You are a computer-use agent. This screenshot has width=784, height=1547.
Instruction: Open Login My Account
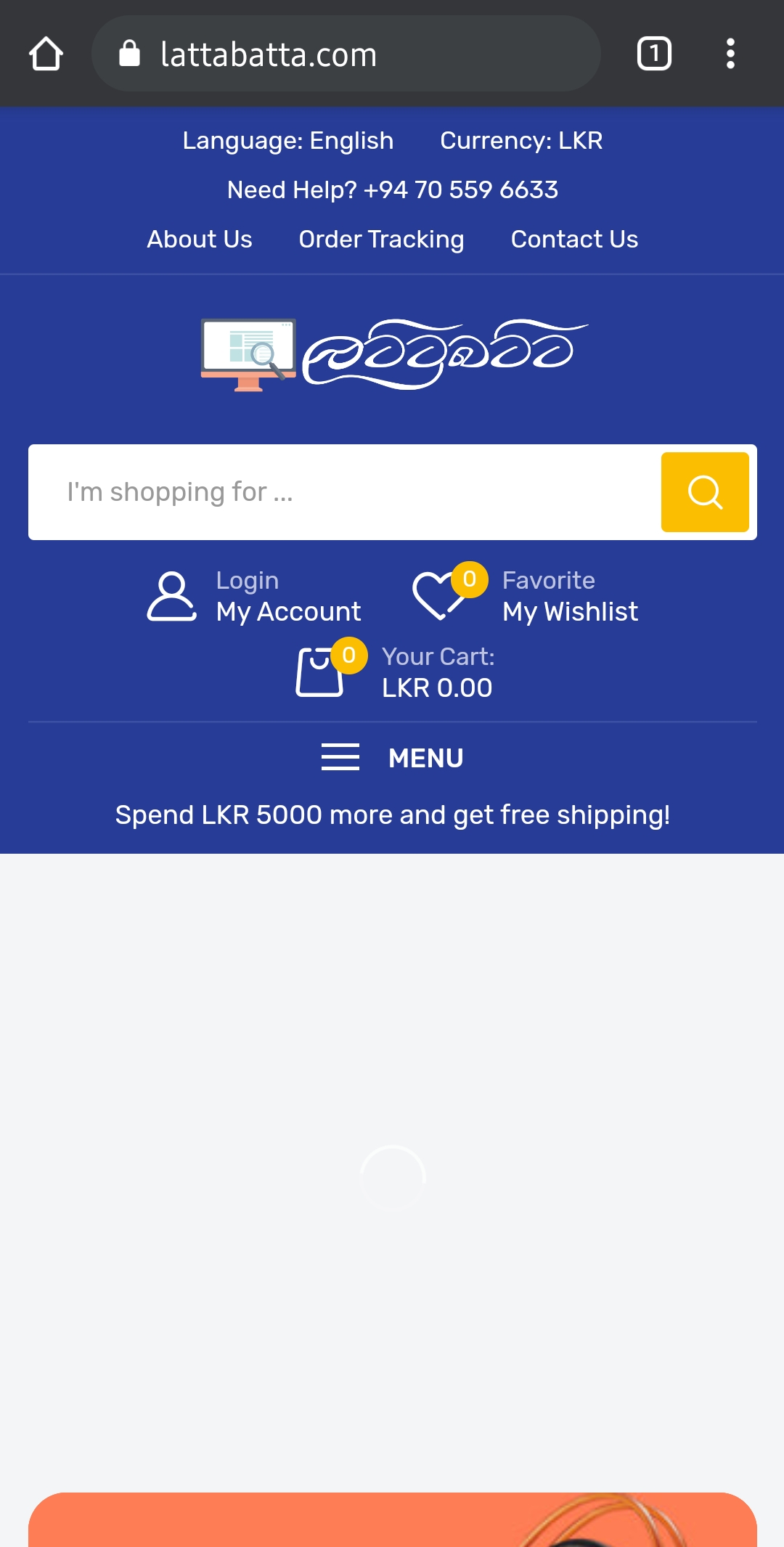(253, 597)
